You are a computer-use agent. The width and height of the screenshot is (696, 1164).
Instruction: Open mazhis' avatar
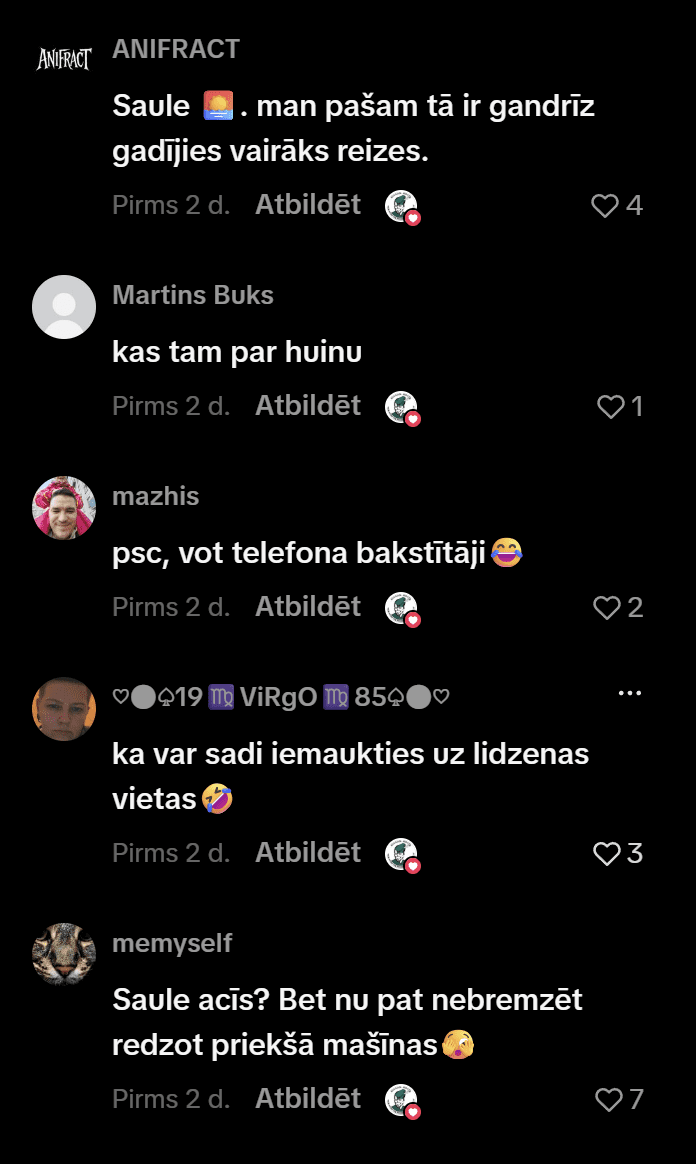click(64, 508)
